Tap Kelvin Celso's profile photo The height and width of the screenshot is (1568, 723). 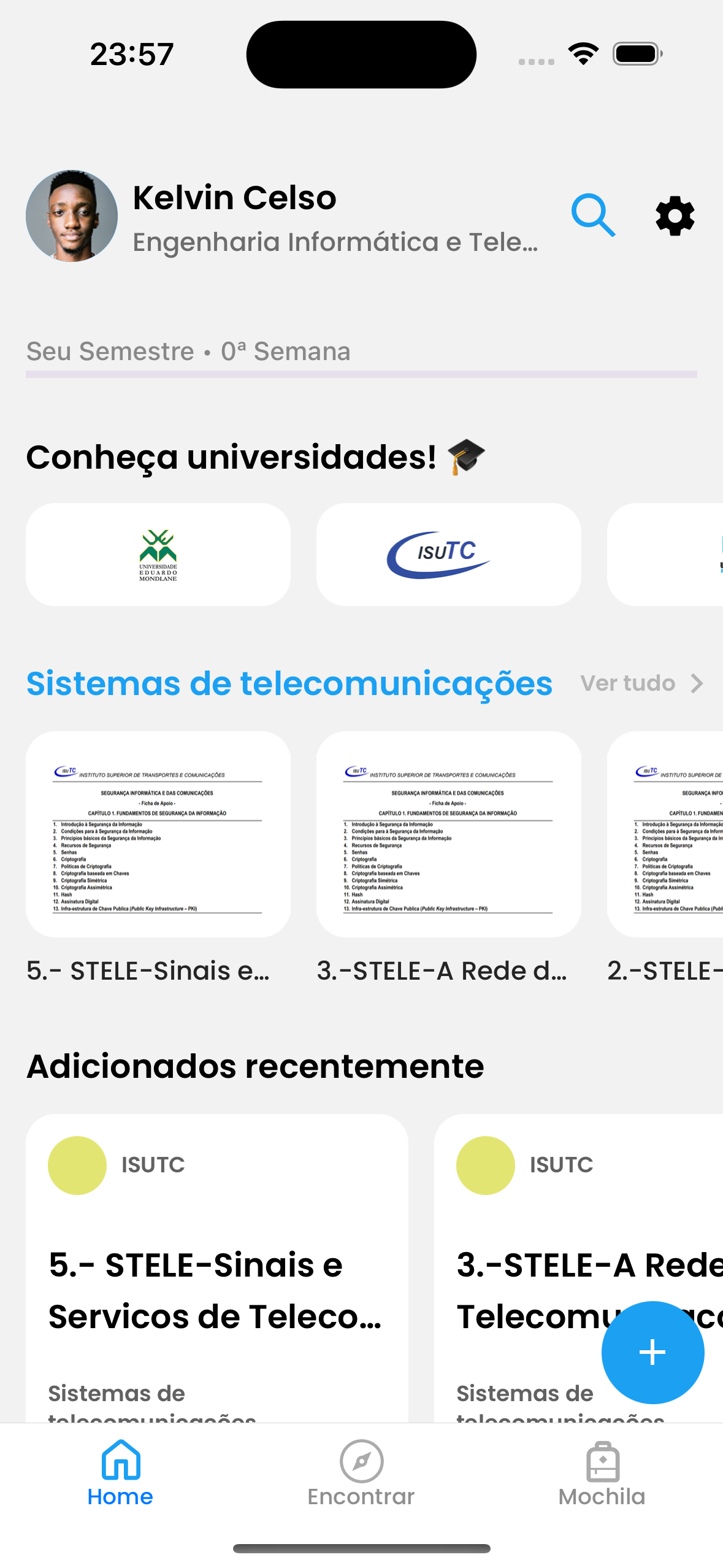pos(72,216)
